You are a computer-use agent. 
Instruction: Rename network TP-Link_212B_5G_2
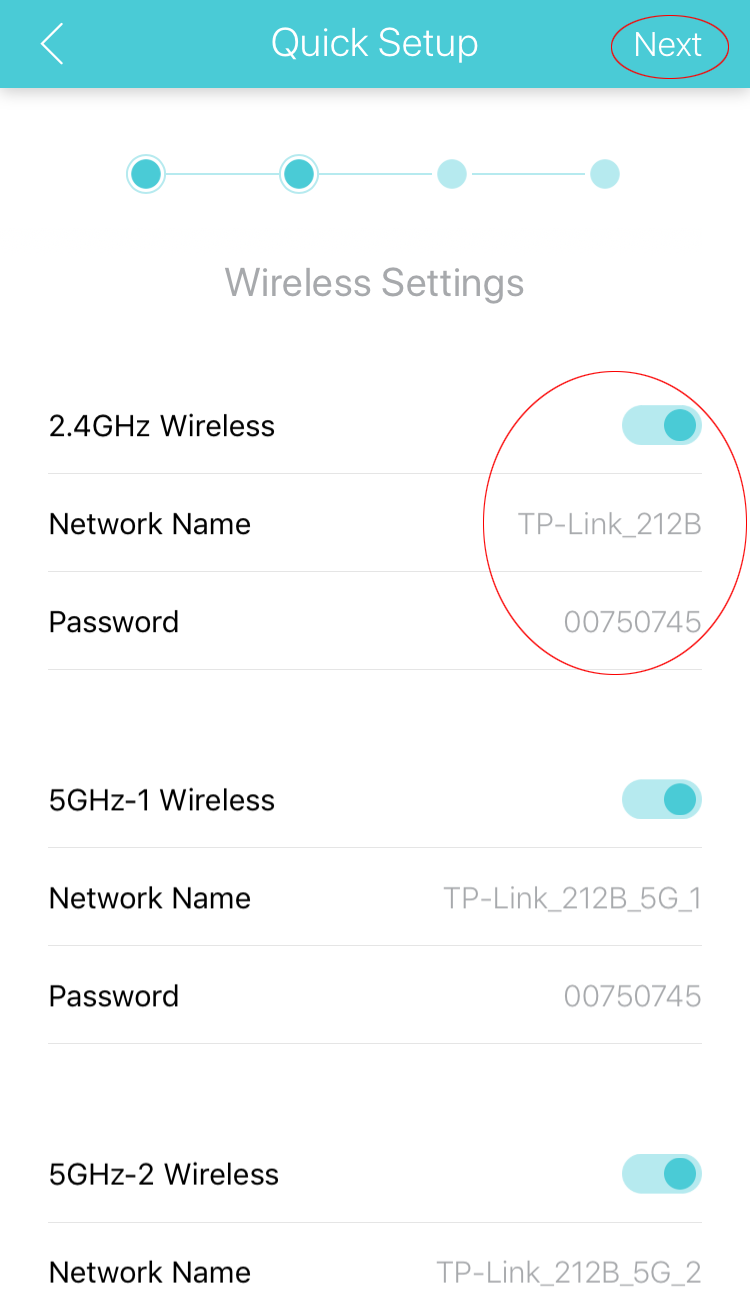click(x=568, y=1272)
